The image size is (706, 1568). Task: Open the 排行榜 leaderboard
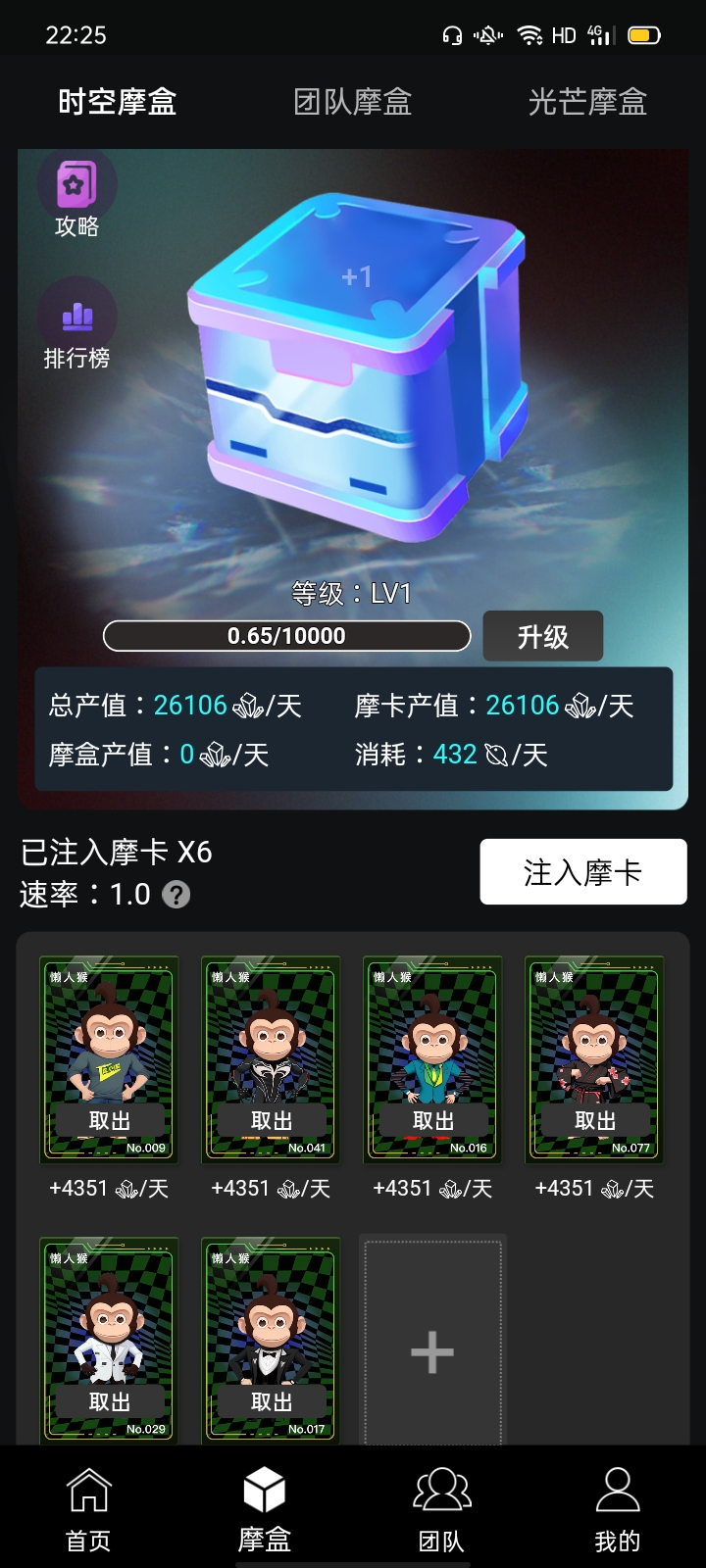click(77, 325)
